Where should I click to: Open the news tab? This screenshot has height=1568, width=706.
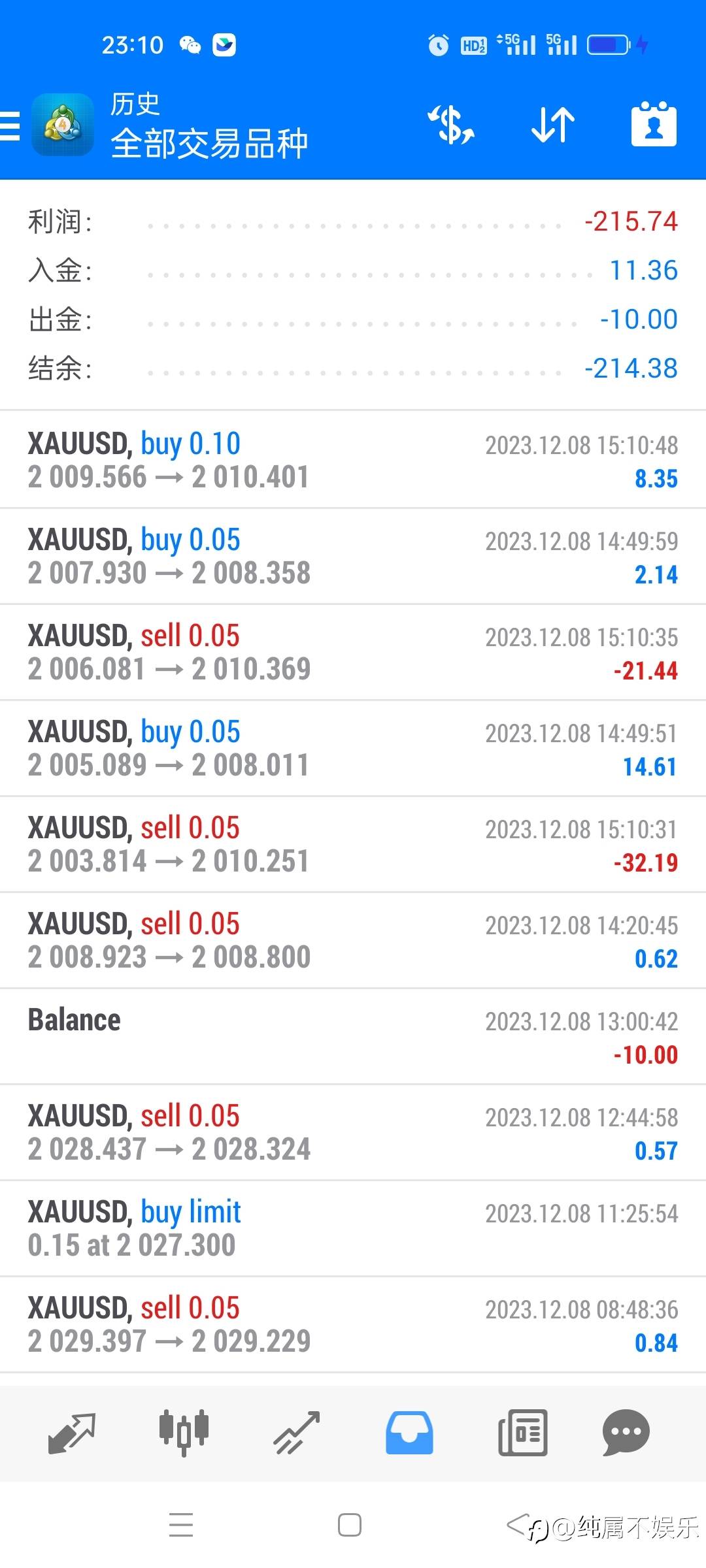point(522,1432)
